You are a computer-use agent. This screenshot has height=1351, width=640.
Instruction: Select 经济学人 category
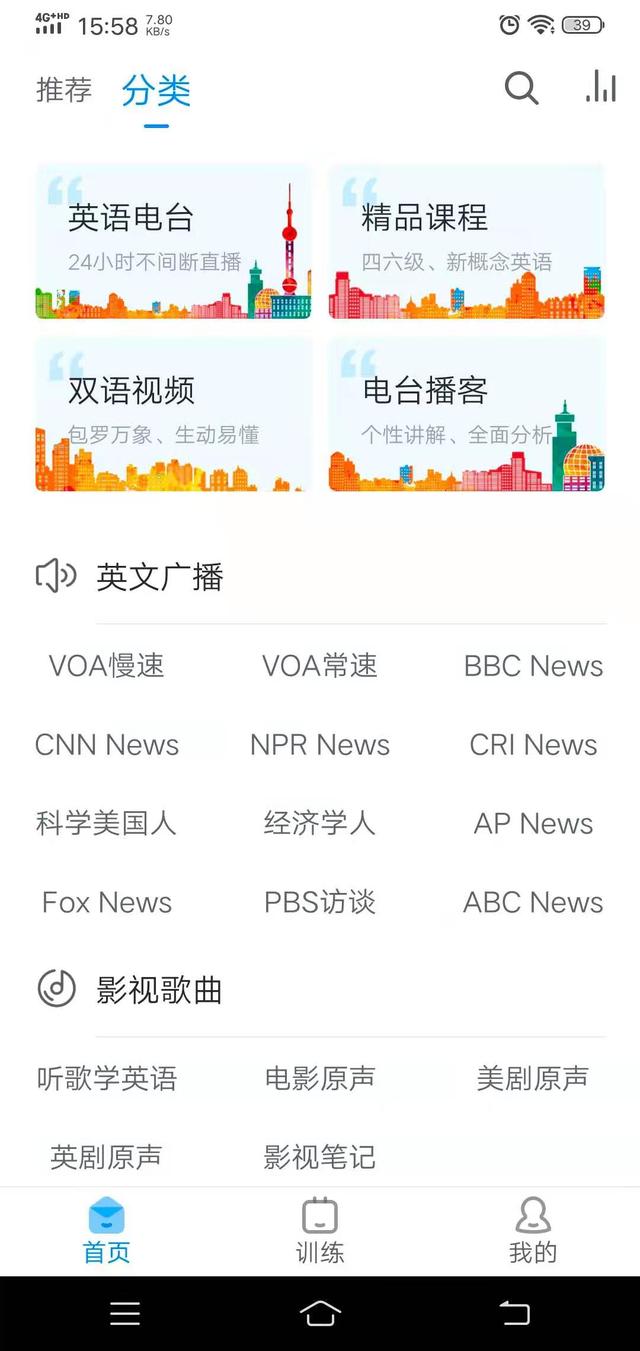[x=320, y=824]
